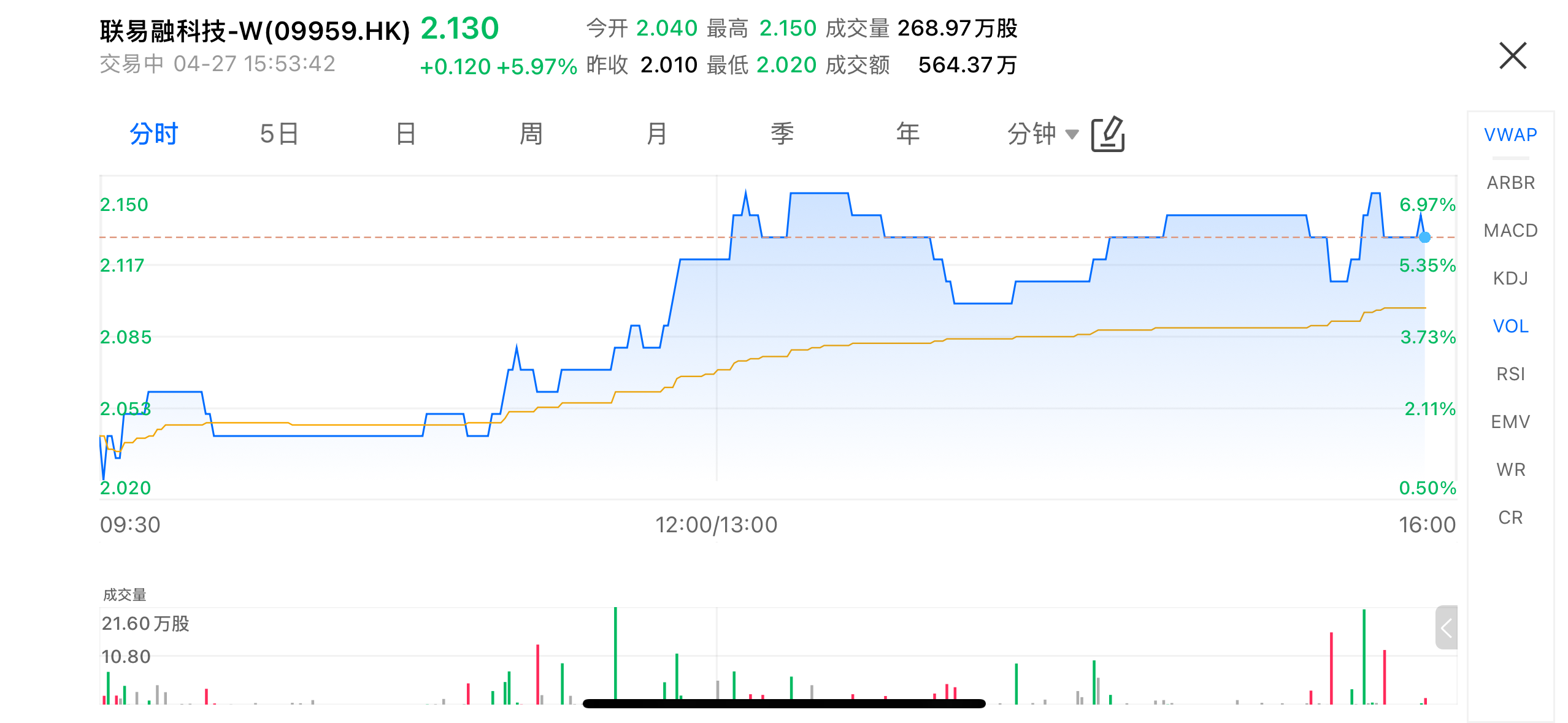This screenshot has height=723, width=1568.
Task: Open the chart drawing edit tool
Action: pos(1108,134)
